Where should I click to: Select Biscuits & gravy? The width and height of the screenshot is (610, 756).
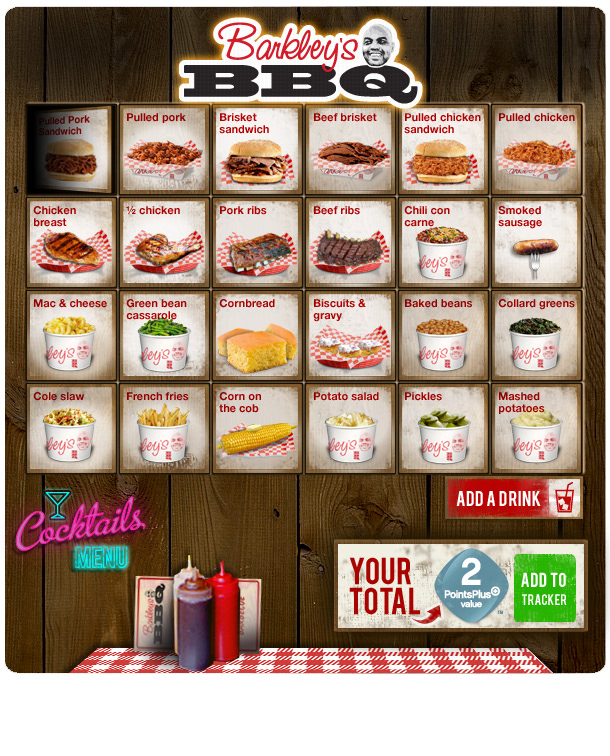tap(349, 336)
